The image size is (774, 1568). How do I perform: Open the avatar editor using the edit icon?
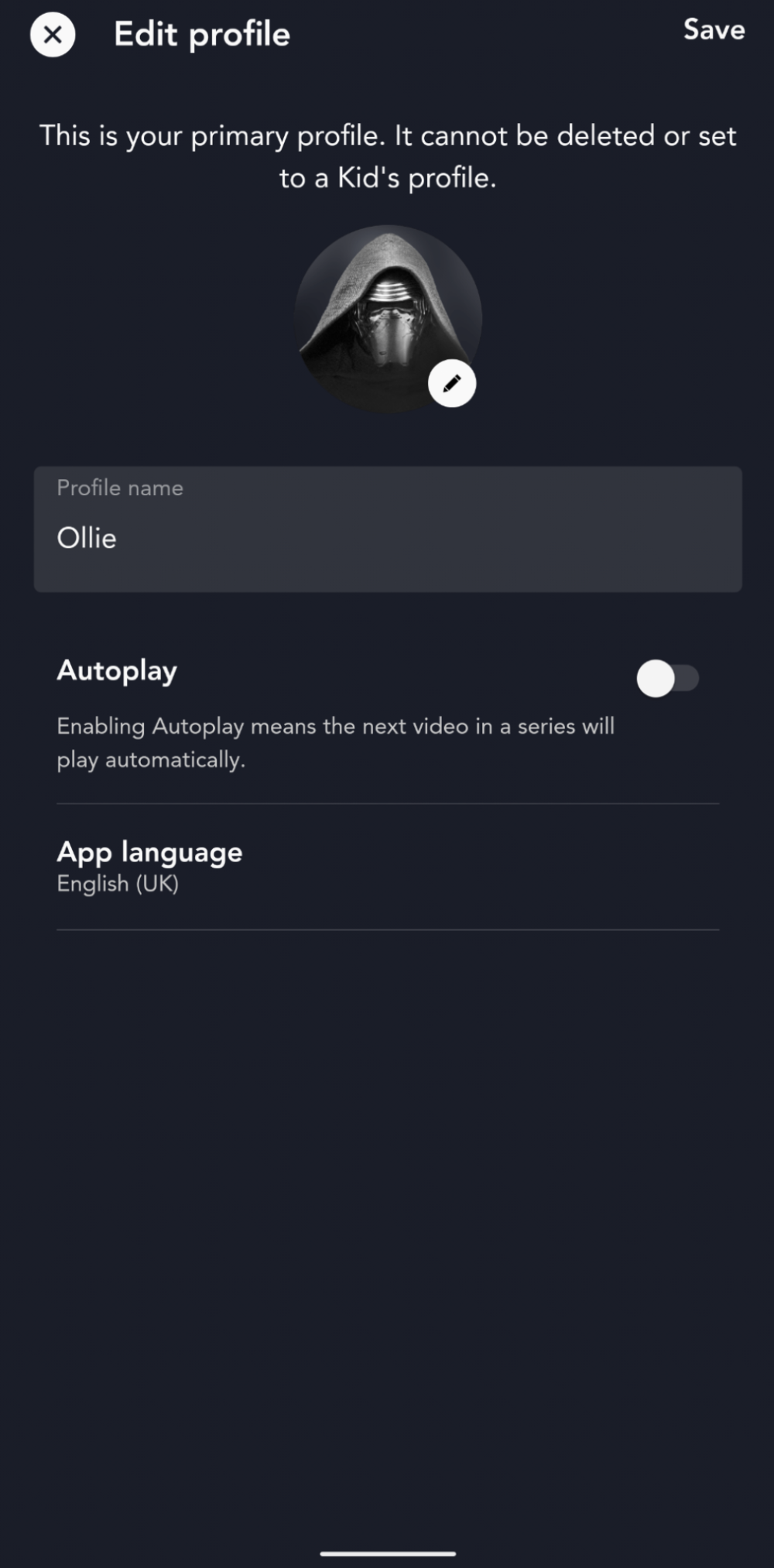coord(452,382)
